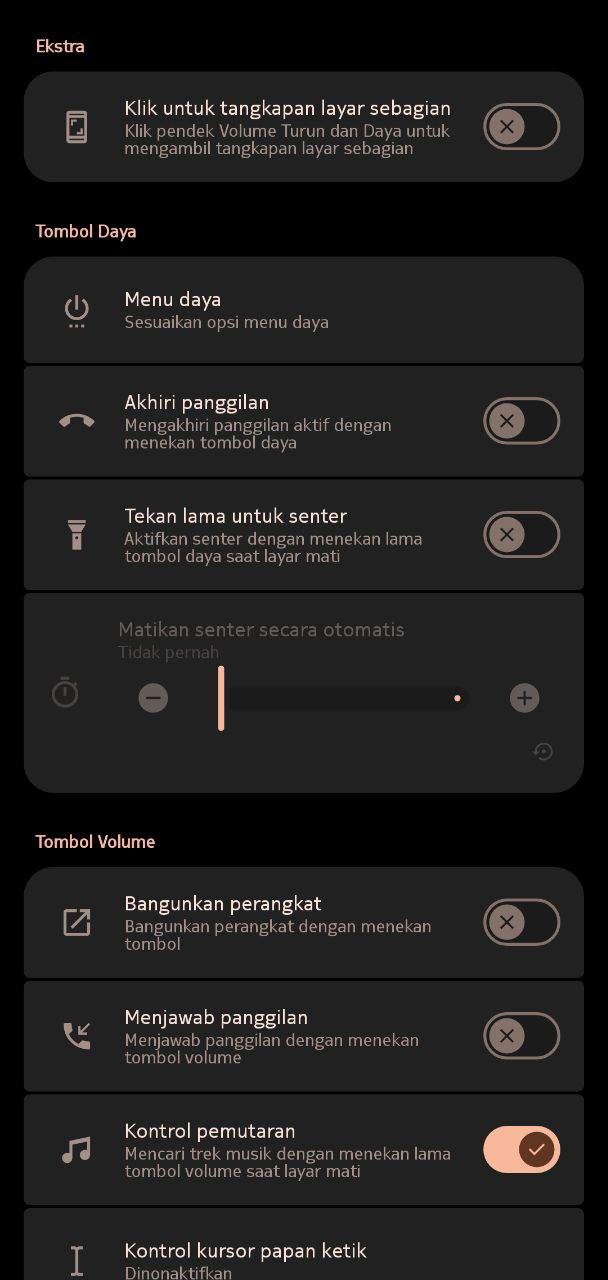Enable Klik untuk tangkapan layar sebagian
This screenshot has height=1280, width=608.
(521, 127)
